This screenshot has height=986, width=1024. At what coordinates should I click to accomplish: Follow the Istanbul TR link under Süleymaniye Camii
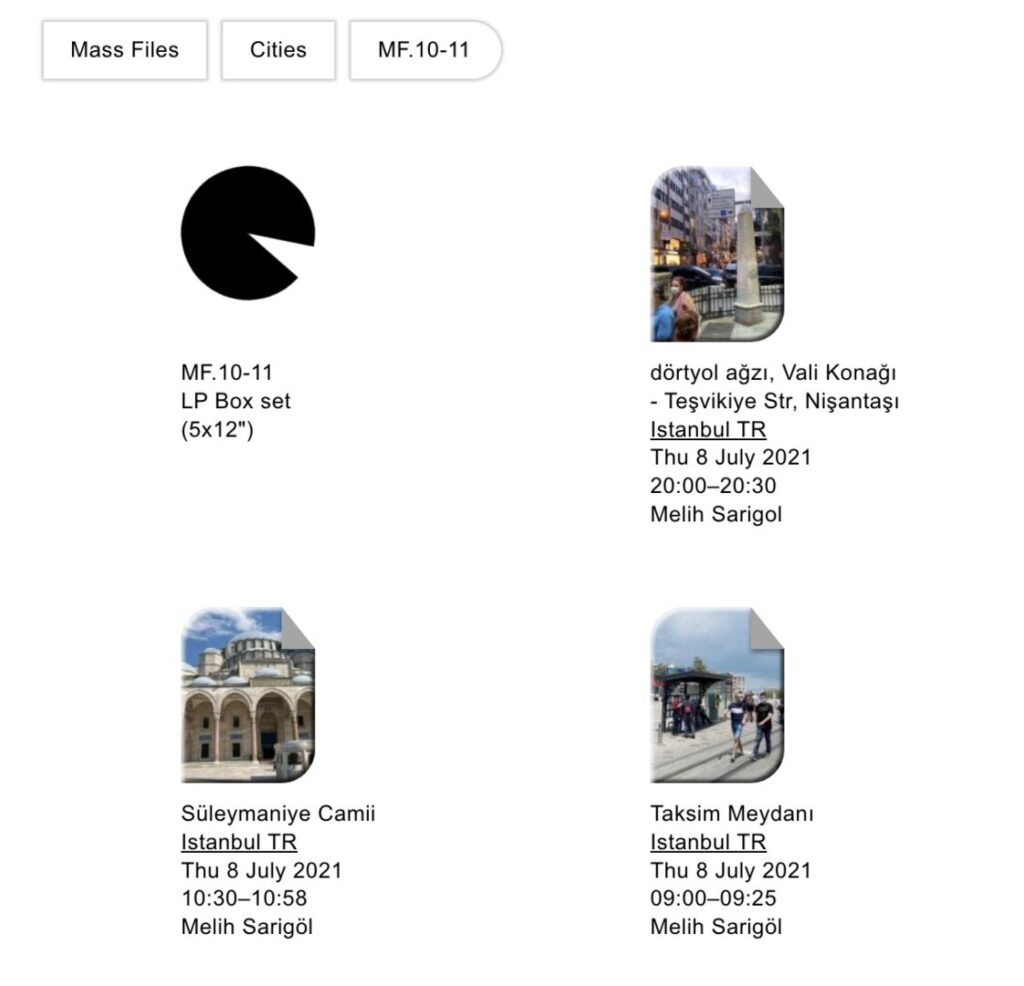[x=239, y=842]
